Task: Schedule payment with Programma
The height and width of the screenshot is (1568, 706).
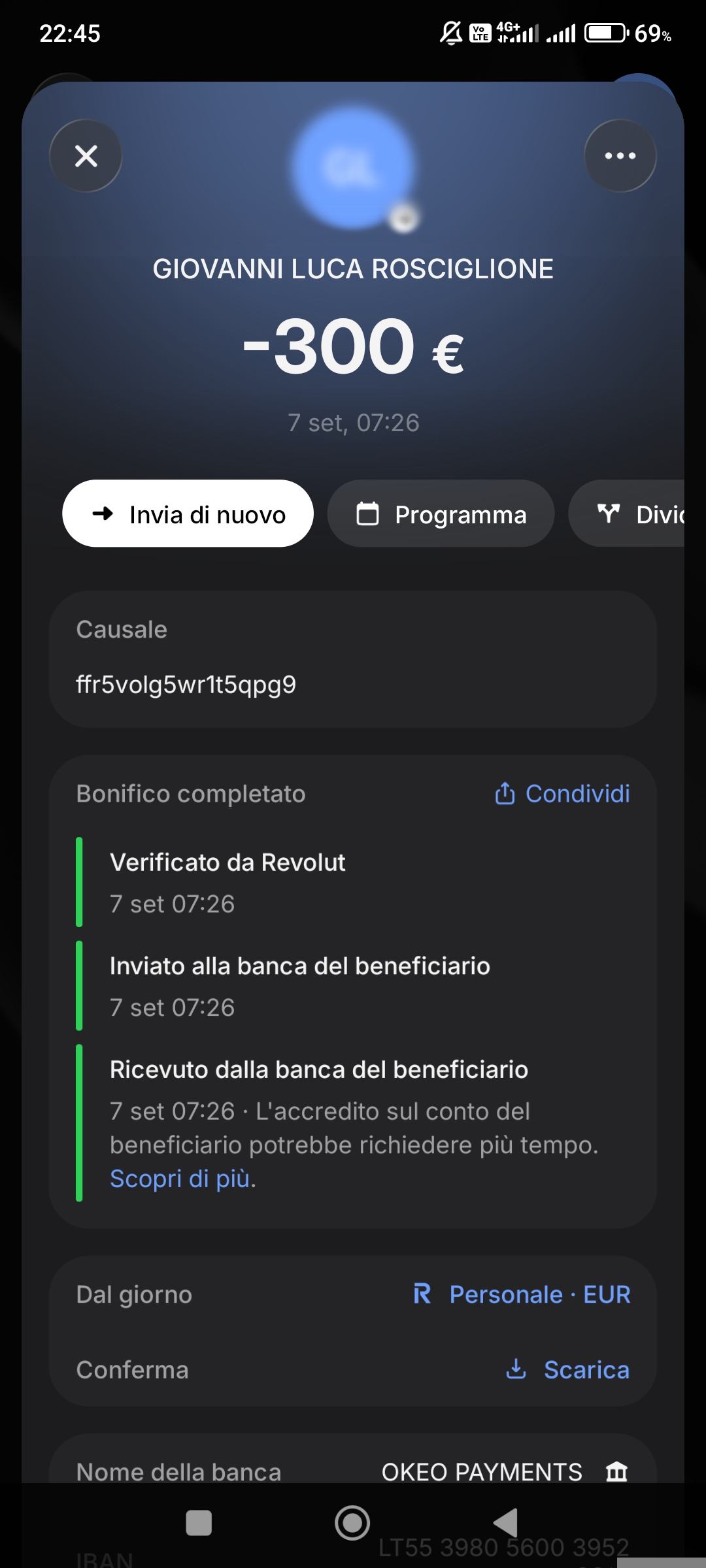Action: pos(441,514)
